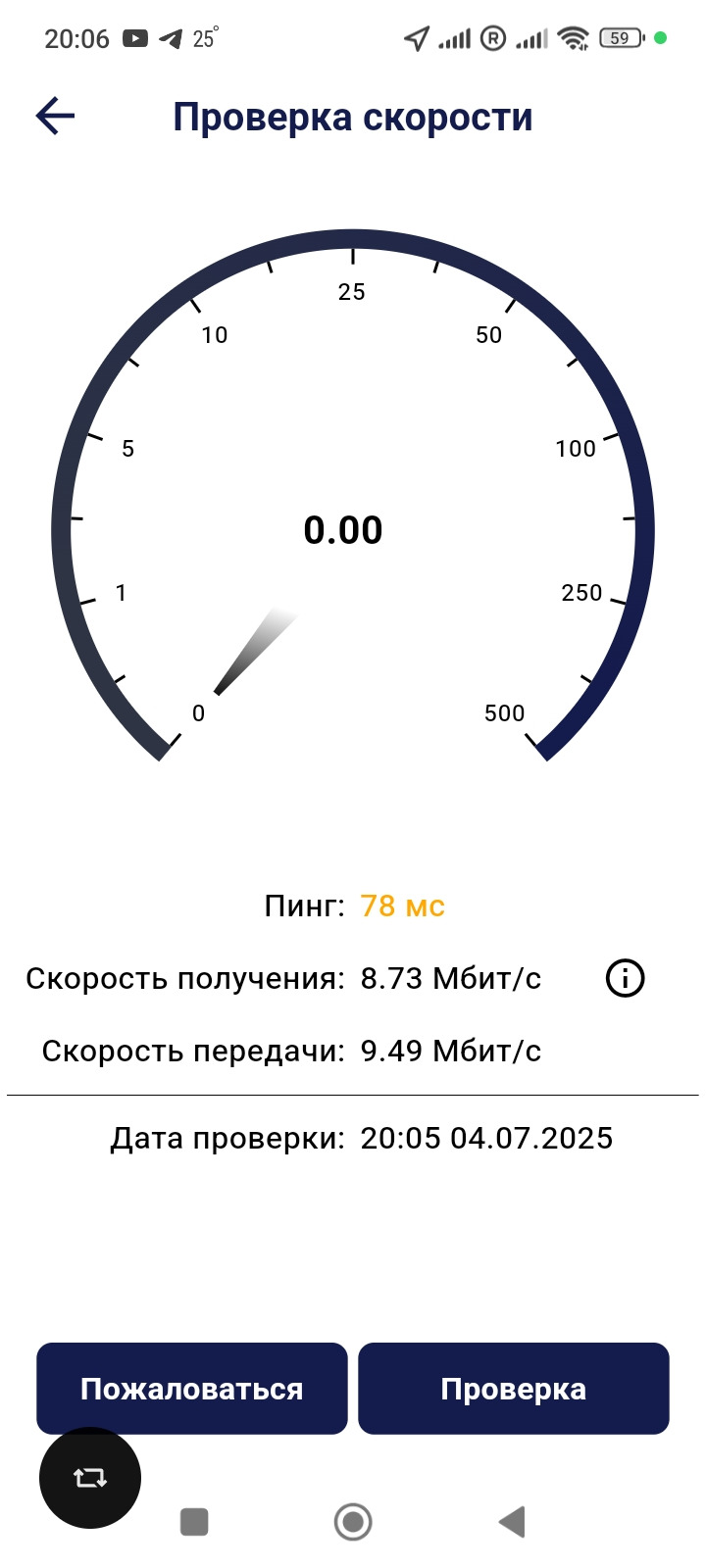Open the system recent apps square
Viewport: 706px width, 1568px height.
(x=194, y=1522)
